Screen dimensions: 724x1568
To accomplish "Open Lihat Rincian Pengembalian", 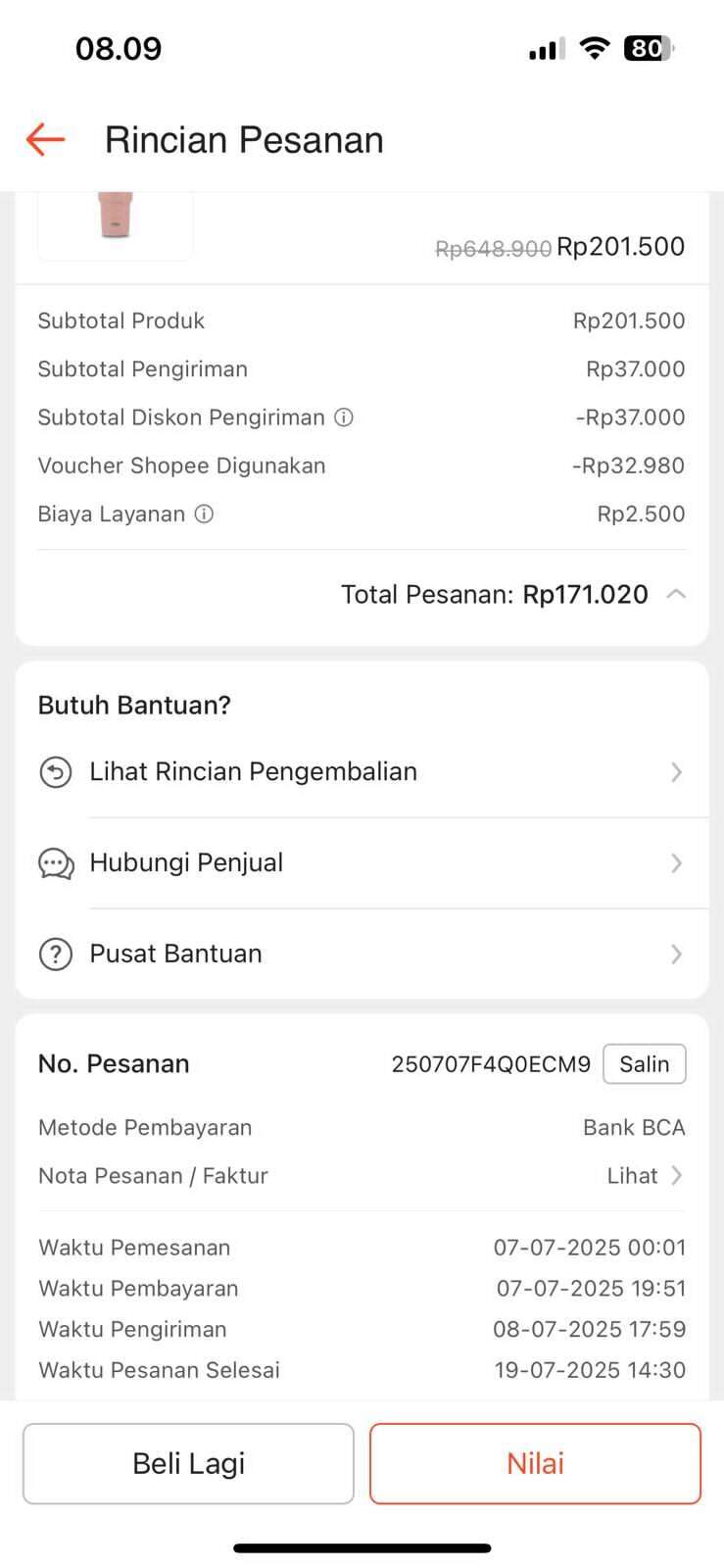I will [361, 772].
